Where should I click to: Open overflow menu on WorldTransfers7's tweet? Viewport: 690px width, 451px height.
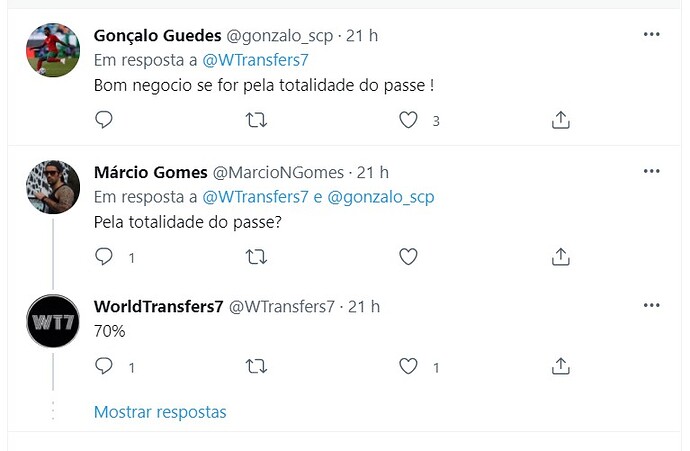tap(651, 305)
